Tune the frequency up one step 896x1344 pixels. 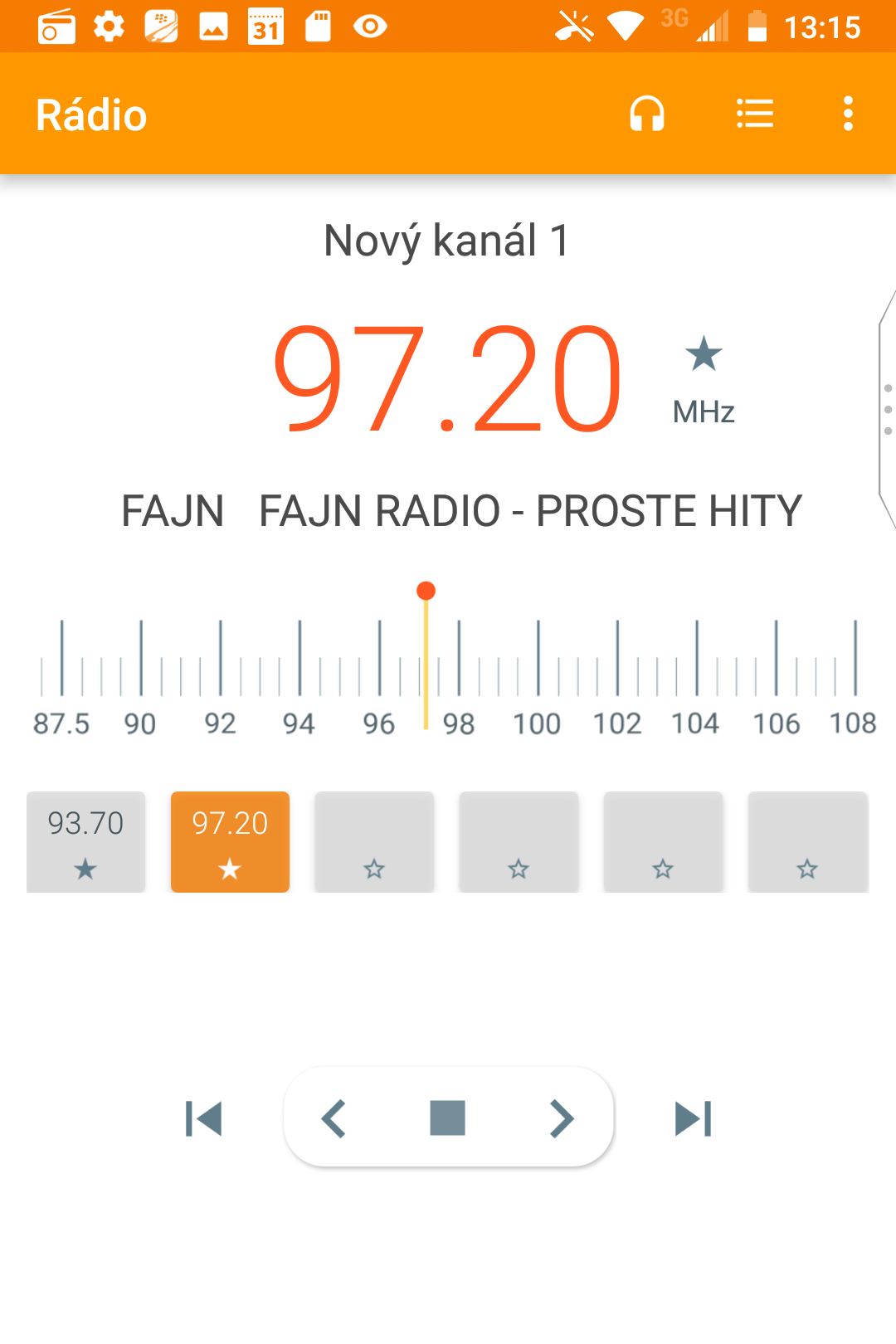[562, 1118]
